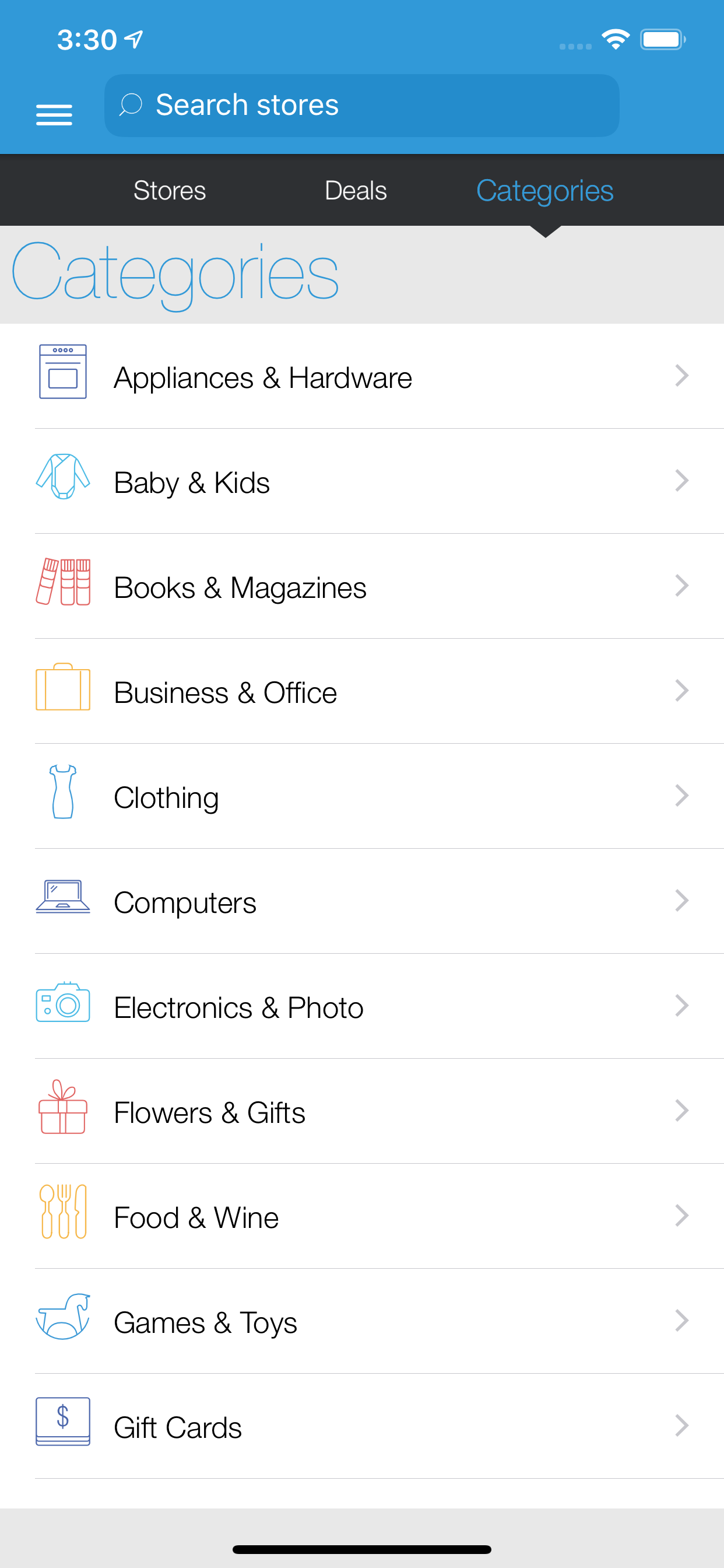The width and height of the screenshot is (724, 1568).
Task: Open Business & Office category
Action: coord(362,691)
